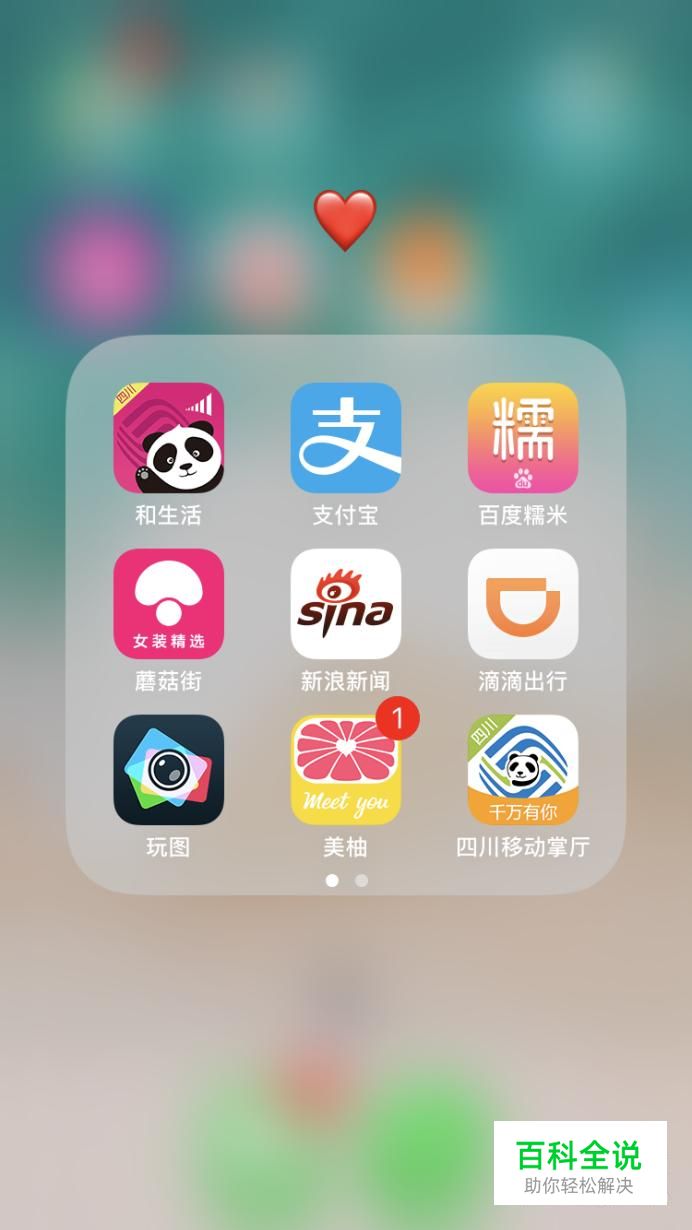Launch 支付宝 (Alipay)
This screenshot has height=1230, width=692.
pyautogui.click(x=346, y=438)
